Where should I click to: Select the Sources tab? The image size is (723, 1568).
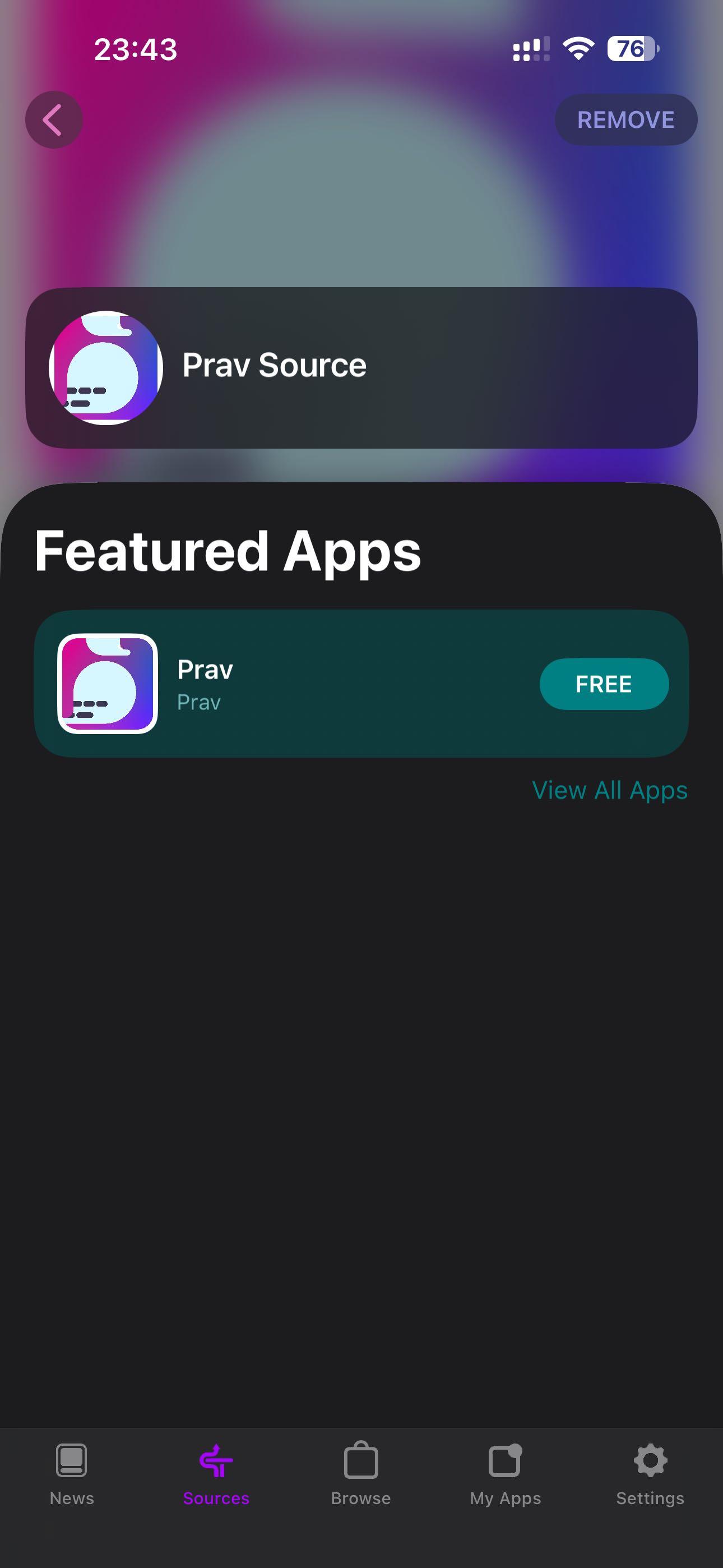click(216, 1473)
